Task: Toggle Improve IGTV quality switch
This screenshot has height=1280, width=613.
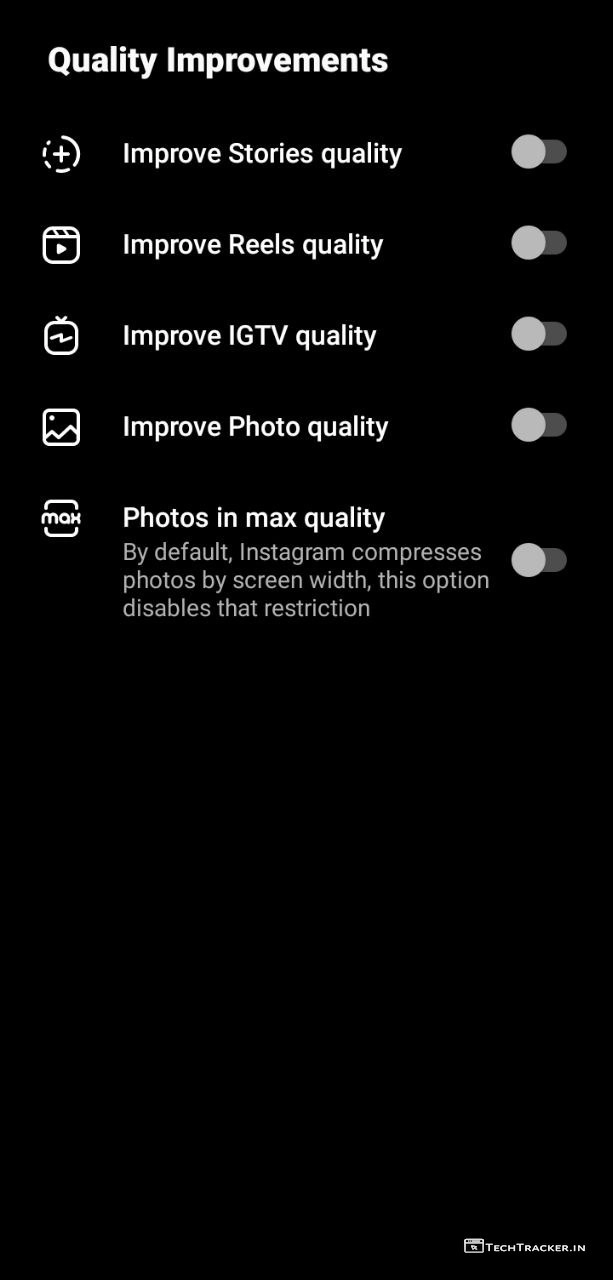Action: click(x=539, y=335)
